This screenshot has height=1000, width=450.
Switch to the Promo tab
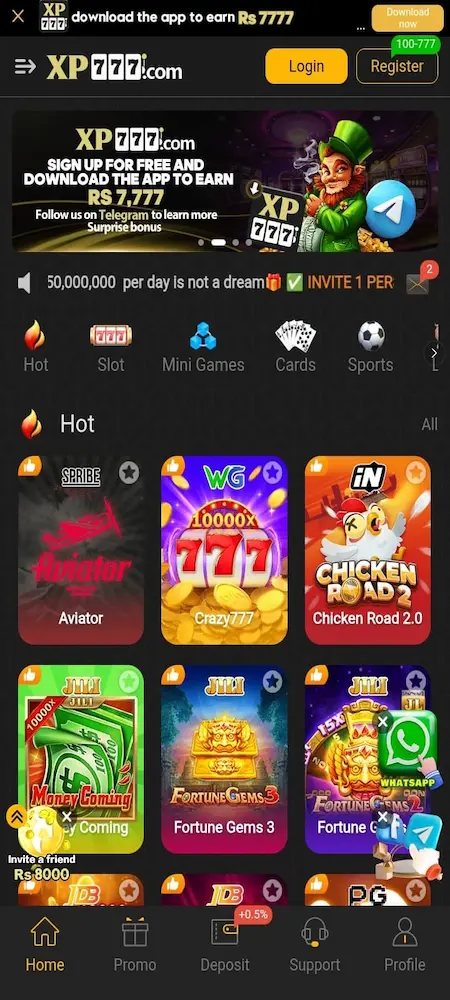(x=135, y=945)
